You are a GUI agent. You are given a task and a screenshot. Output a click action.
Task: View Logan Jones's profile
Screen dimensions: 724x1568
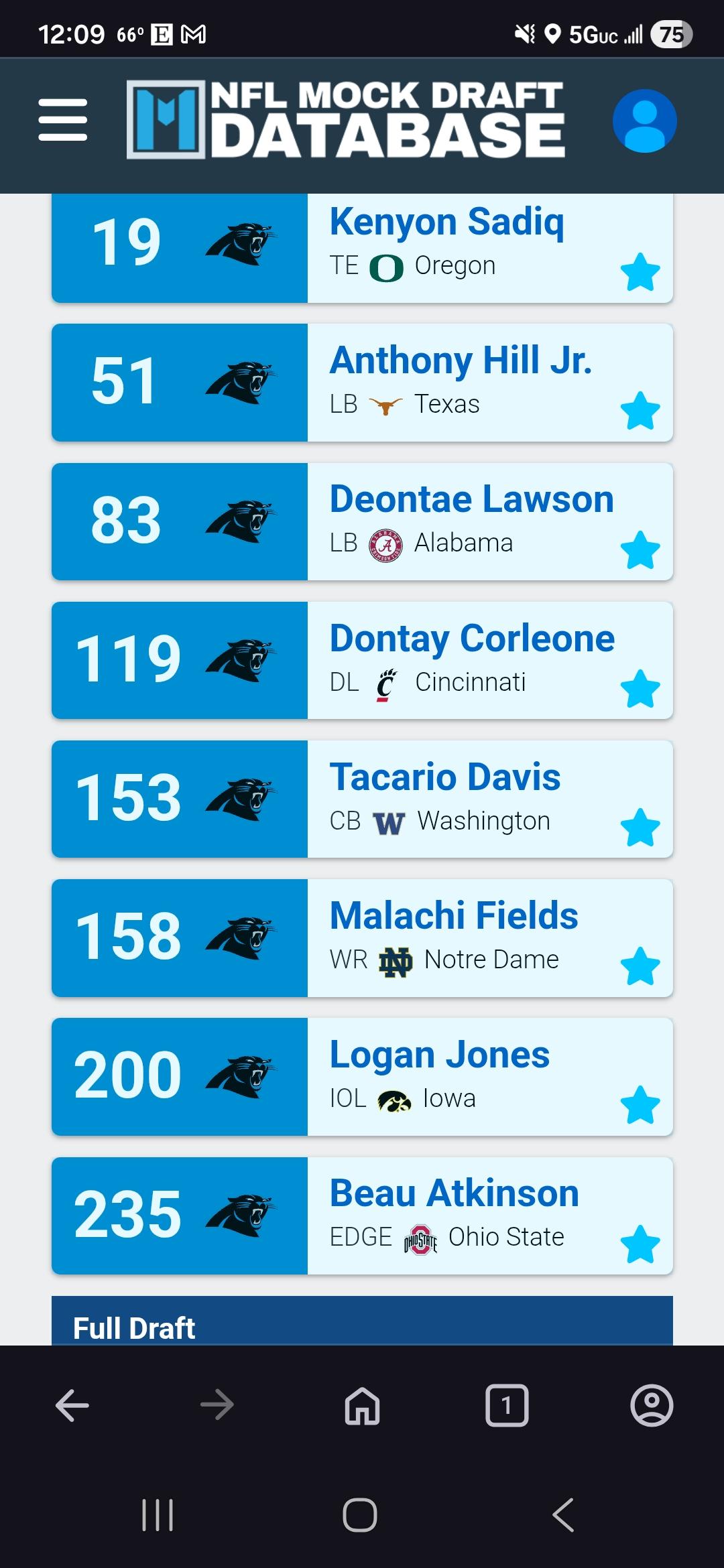pyautogui.click(x=440, y=1055)
